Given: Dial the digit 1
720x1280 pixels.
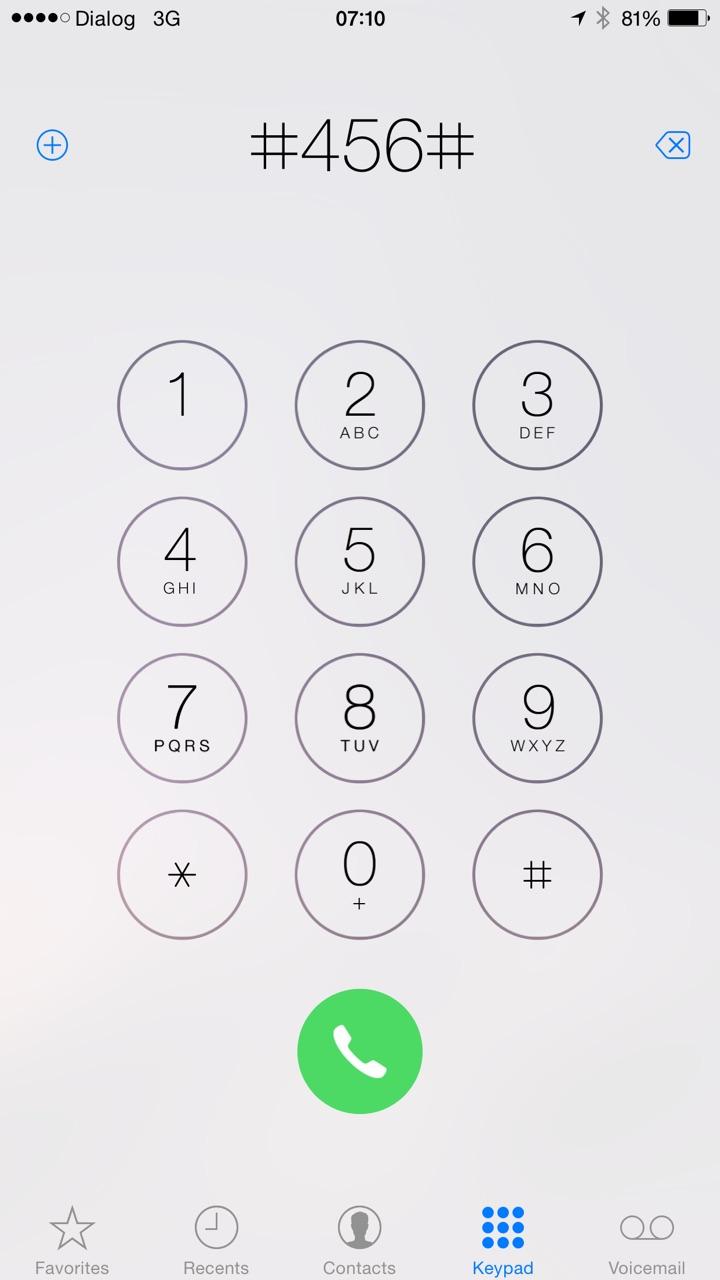Looking at the screenshot, I should click(182, 405).
